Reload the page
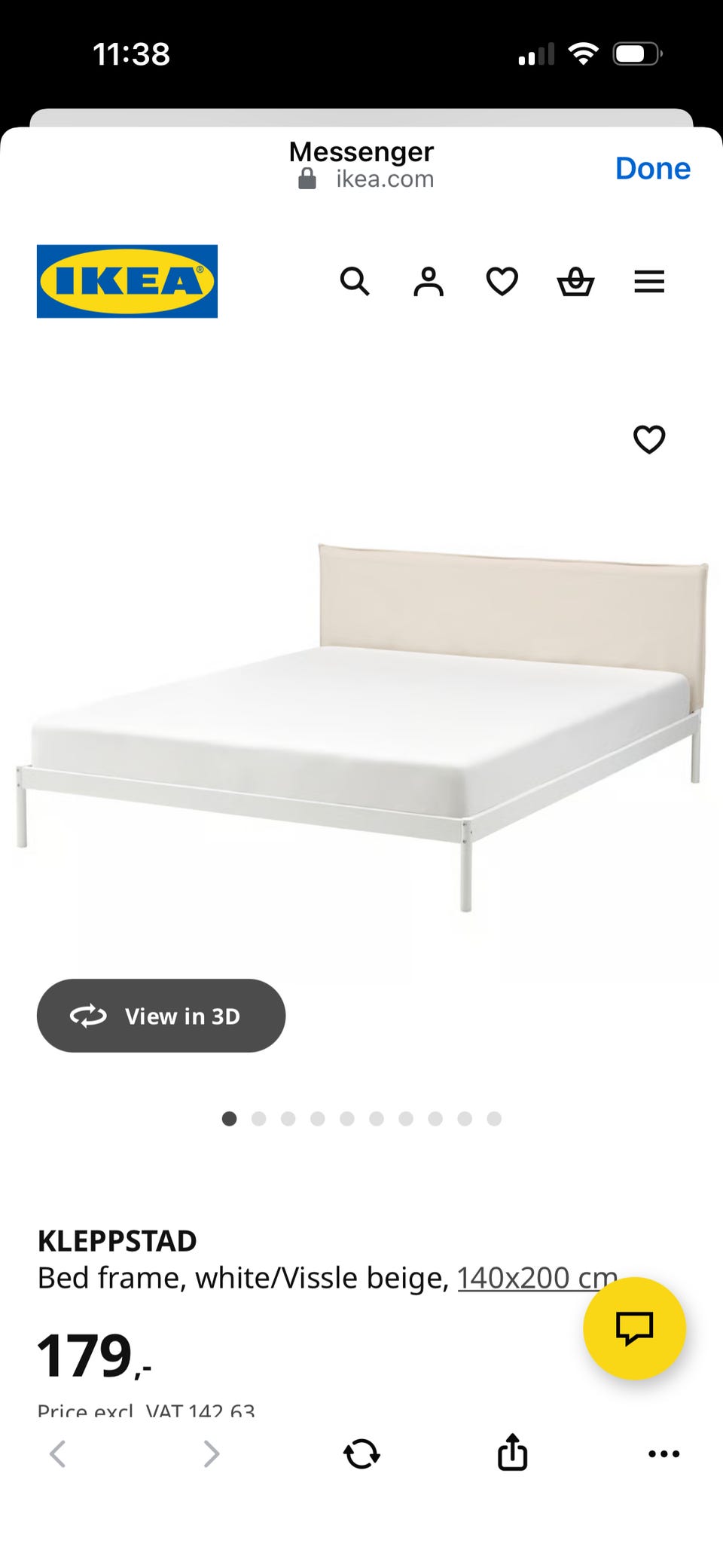 click(x=361, y=1453)
